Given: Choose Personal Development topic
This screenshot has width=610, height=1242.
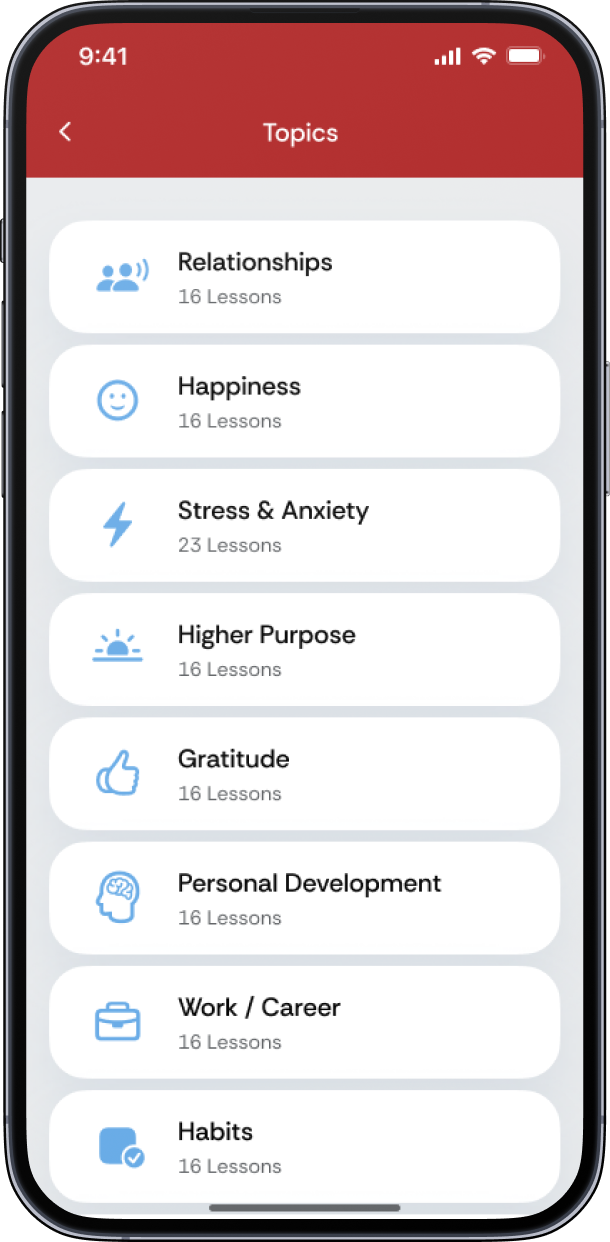Looking at the screenshot, I should click(304, 897).
